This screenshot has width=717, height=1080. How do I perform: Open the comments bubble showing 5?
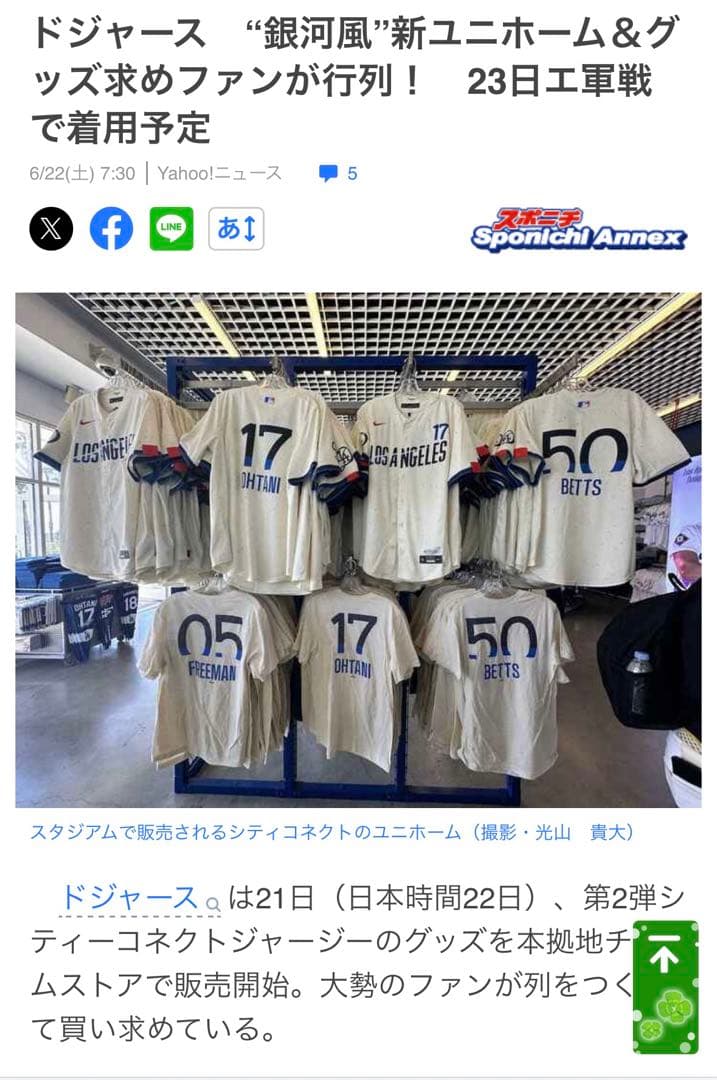(x=337, y=173)
